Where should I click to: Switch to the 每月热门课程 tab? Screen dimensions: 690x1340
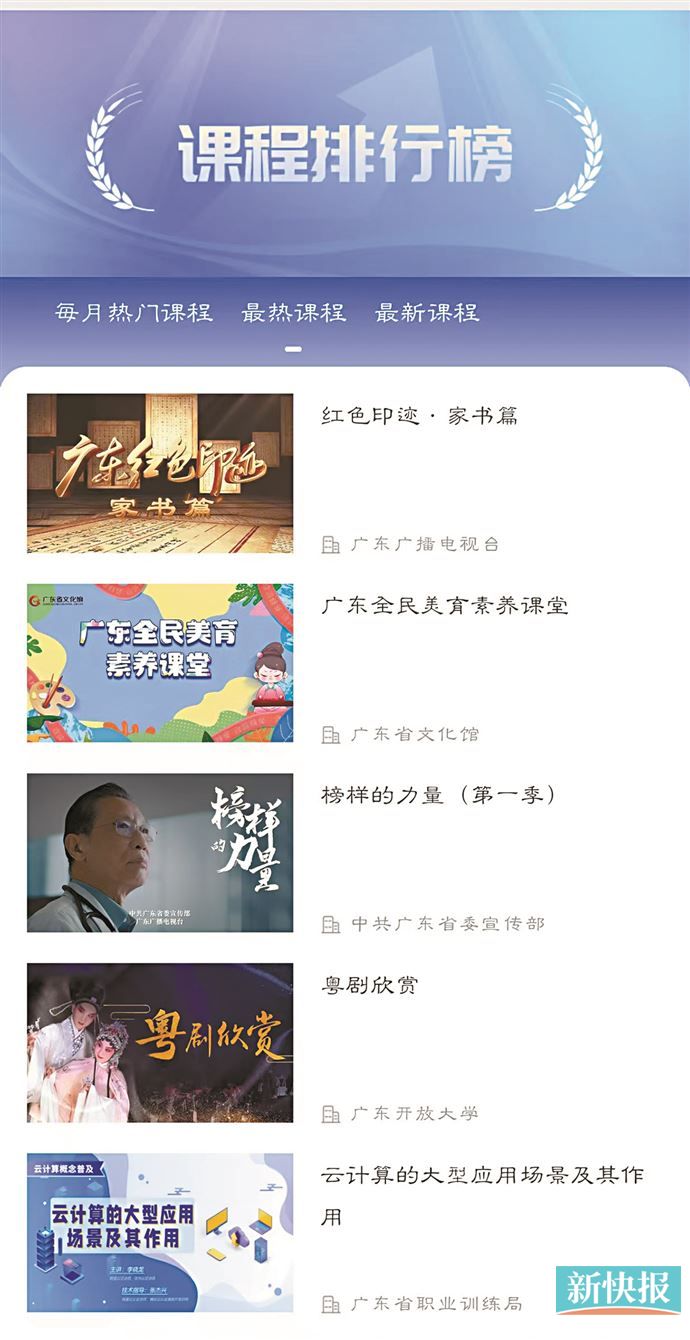(x=134, y=312)
